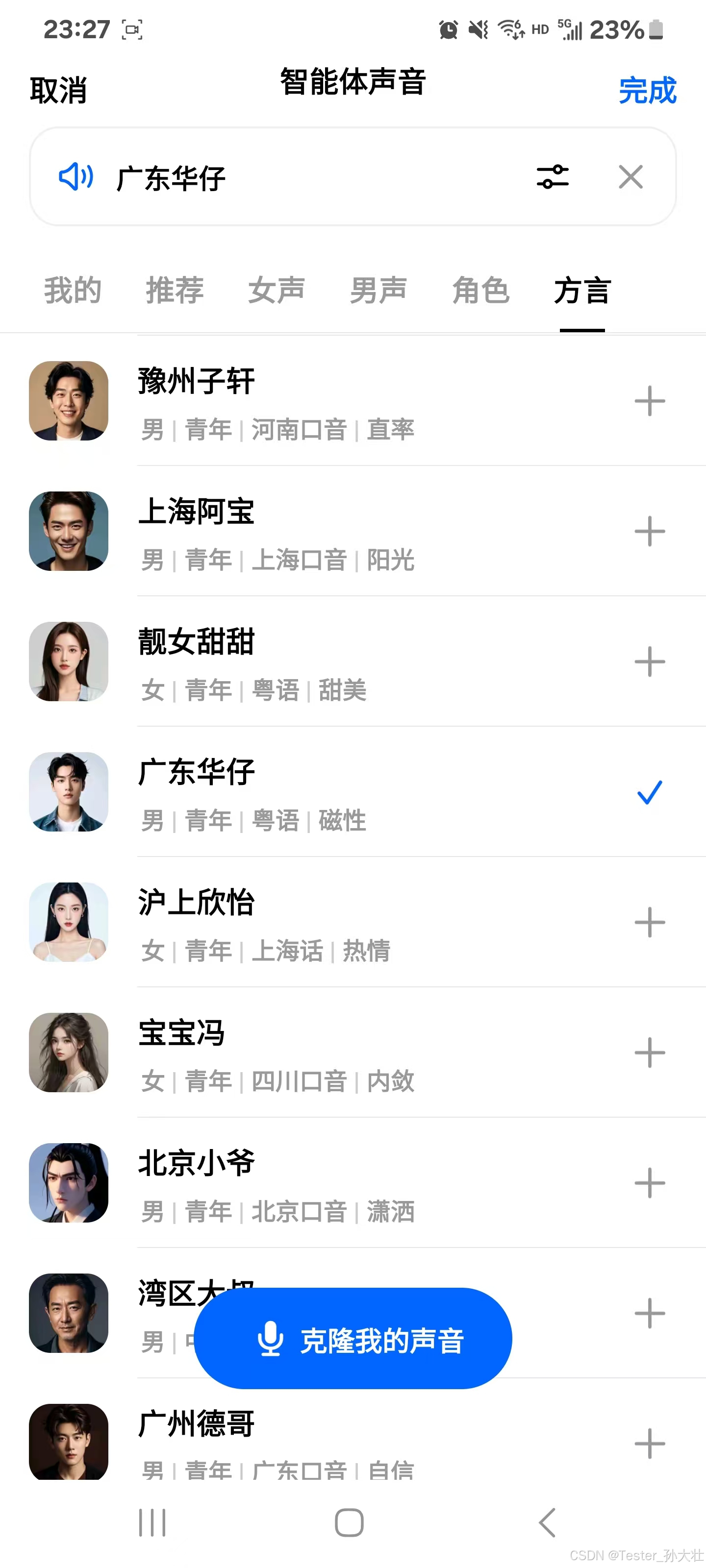Tap 取消 to cancel voice selection
Image resolution: width=706 pixels, height=1568 pixels.
[x=58, y=91]
